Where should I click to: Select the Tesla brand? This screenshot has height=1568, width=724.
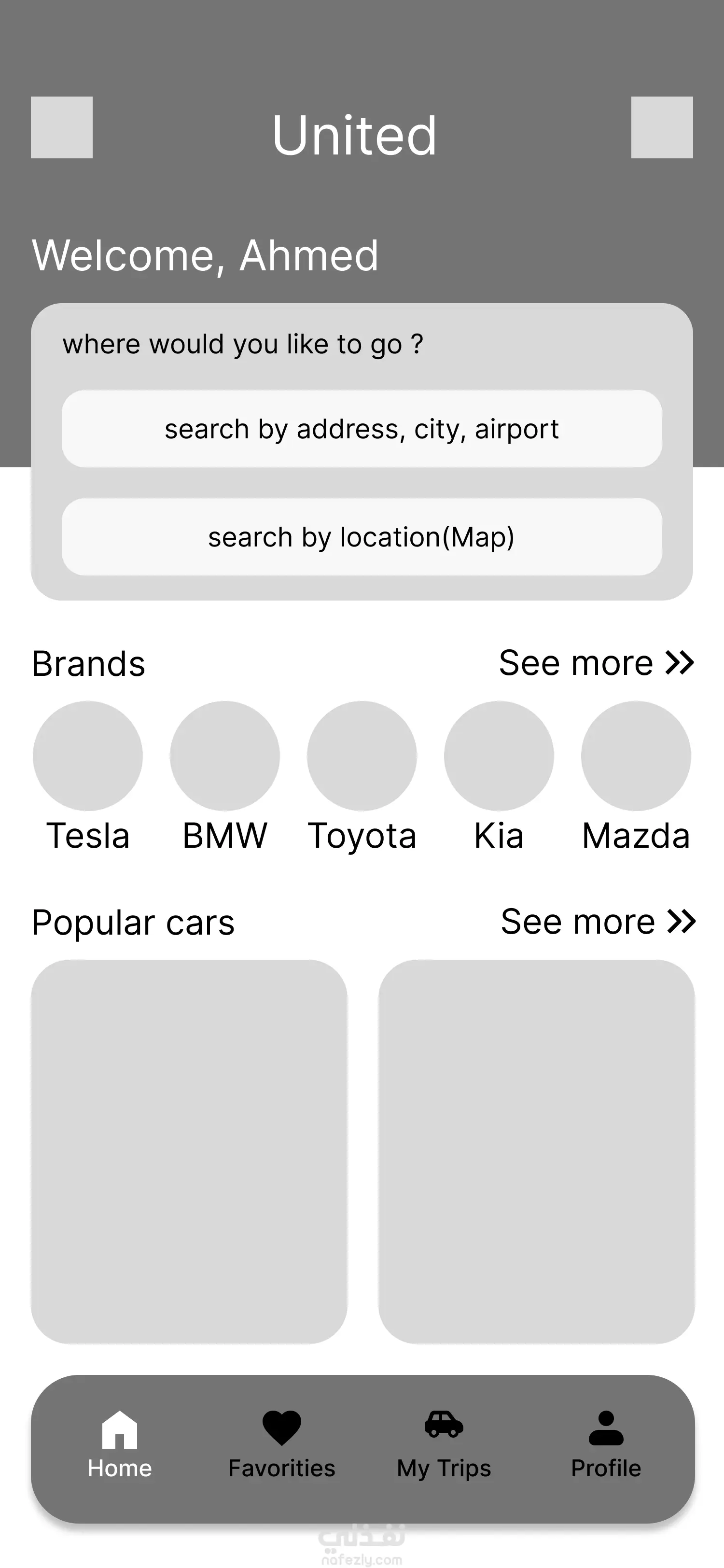[x=88, y=756]
